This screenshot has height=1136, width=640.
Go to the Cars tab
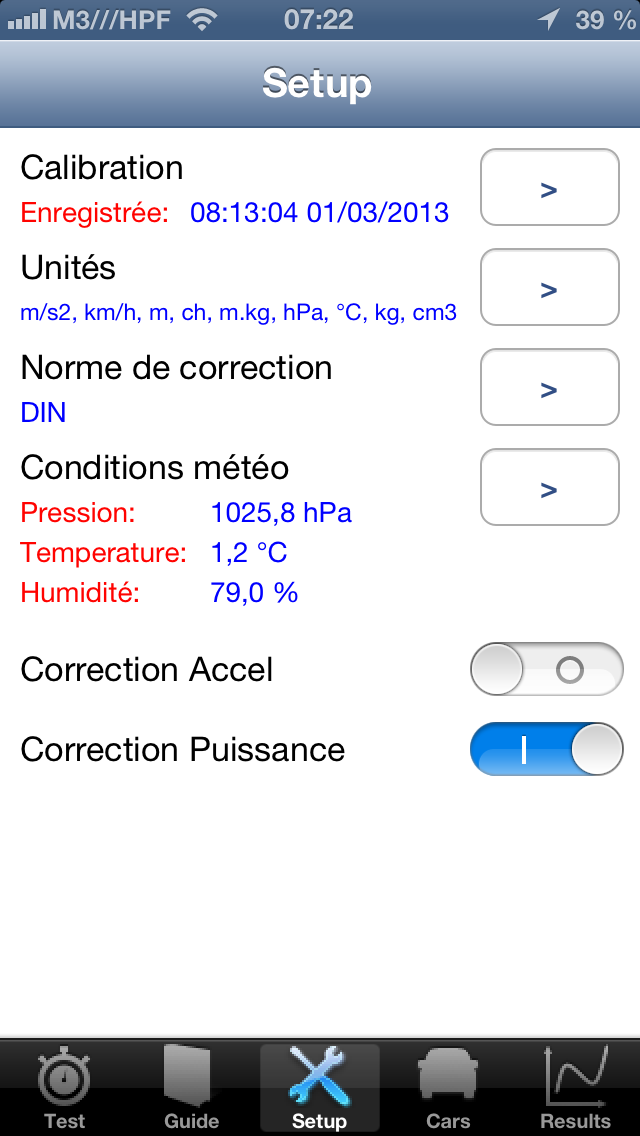448,1089
